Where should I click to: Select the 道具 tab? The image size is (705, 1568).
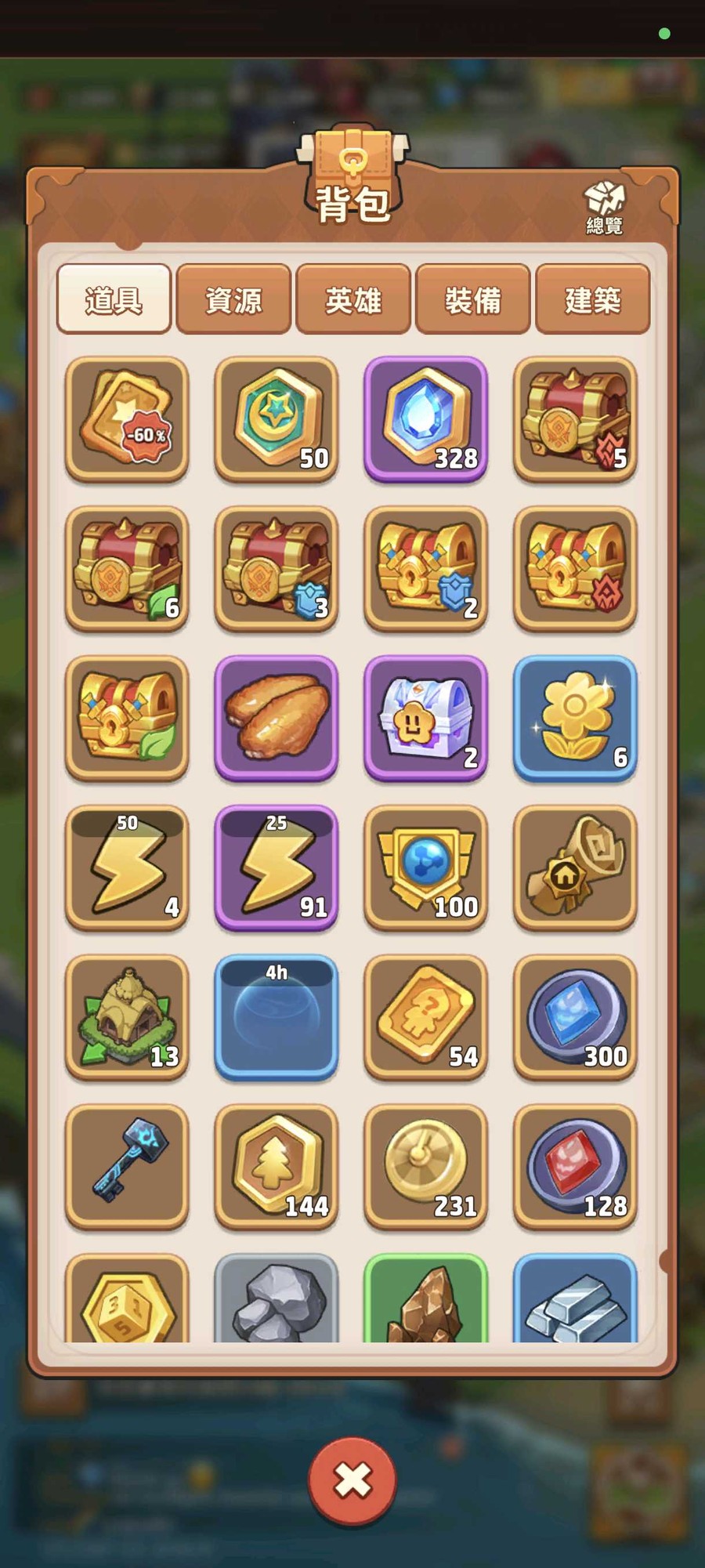coord(114,299)
